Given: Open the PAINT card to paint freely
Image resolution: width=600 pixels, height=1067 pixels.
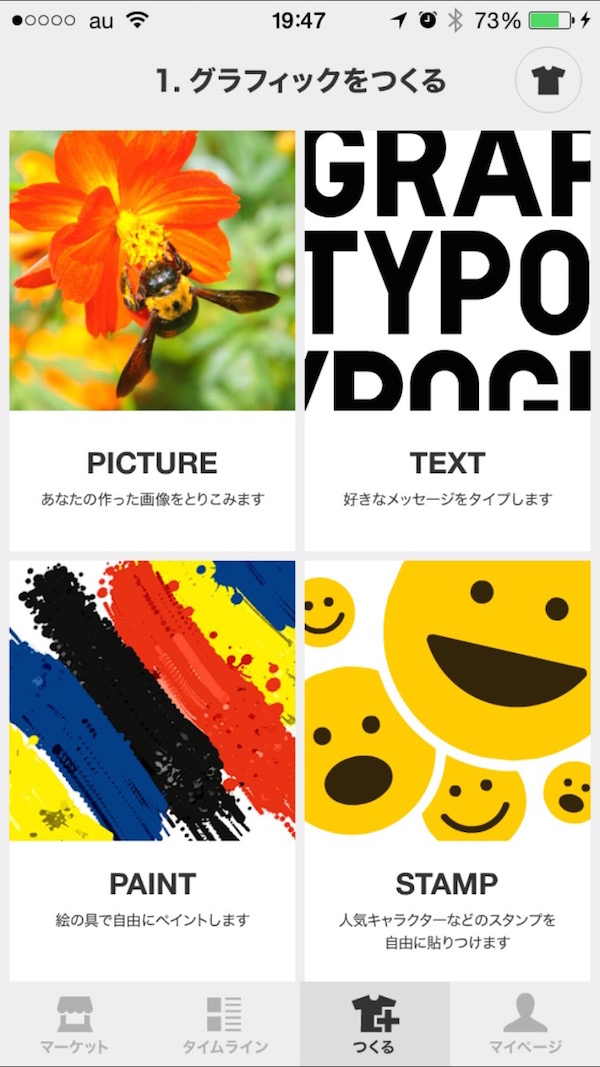Looking at the screenshot, I should pyautogui.click(x=152, y=770).
